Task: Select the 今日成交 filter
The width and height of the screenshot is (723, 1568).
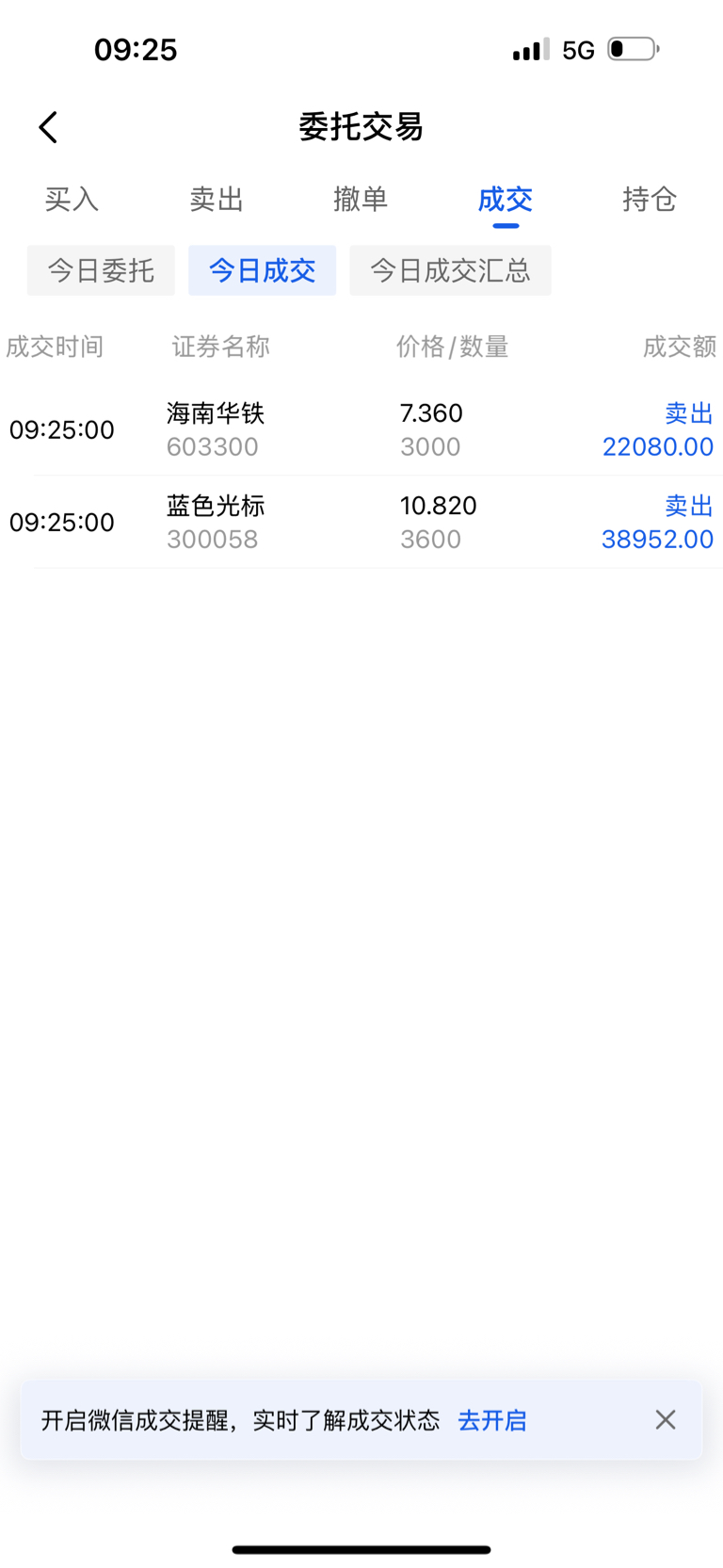Action: click(x=262, y=271)
